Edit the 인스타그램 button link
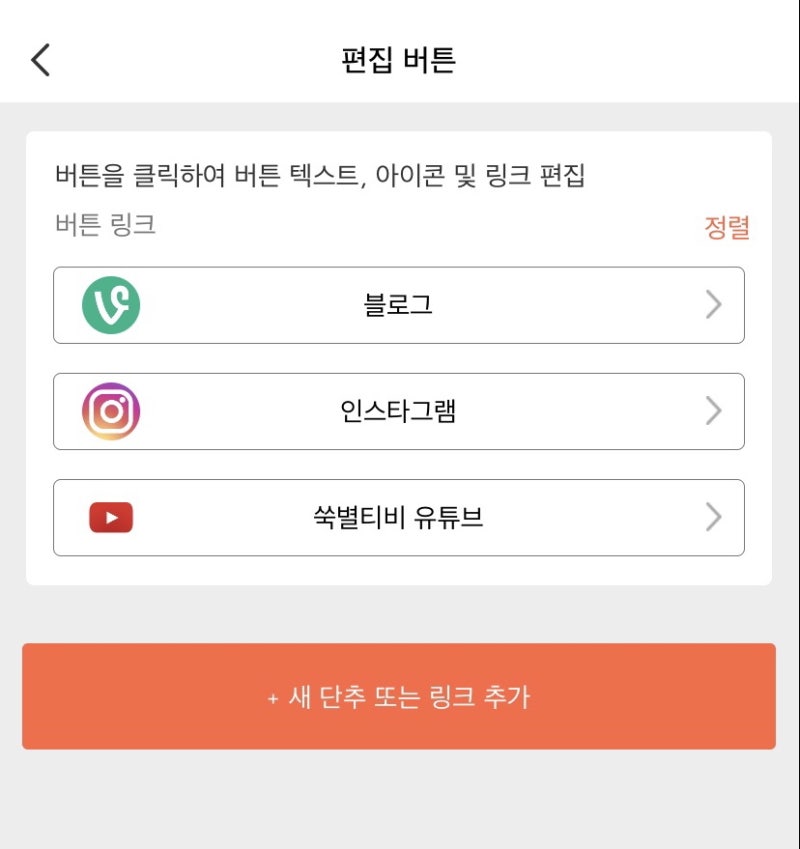Image resolution: width=800 pixels, height=849 pixels. 398,411
